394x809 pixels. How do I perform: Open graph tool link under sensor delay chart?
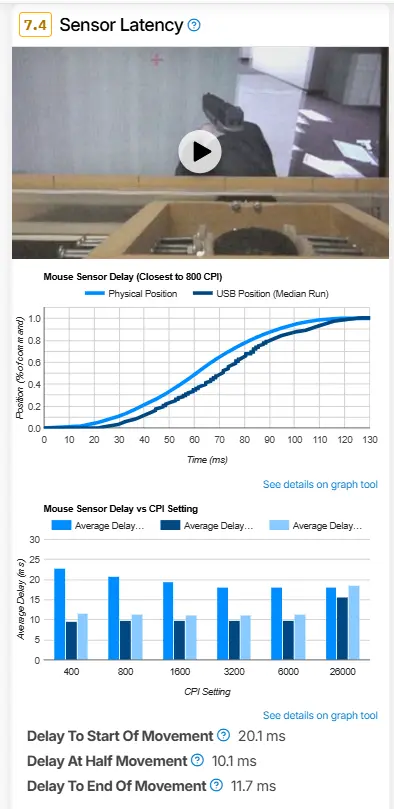click(x=320, y=484)
